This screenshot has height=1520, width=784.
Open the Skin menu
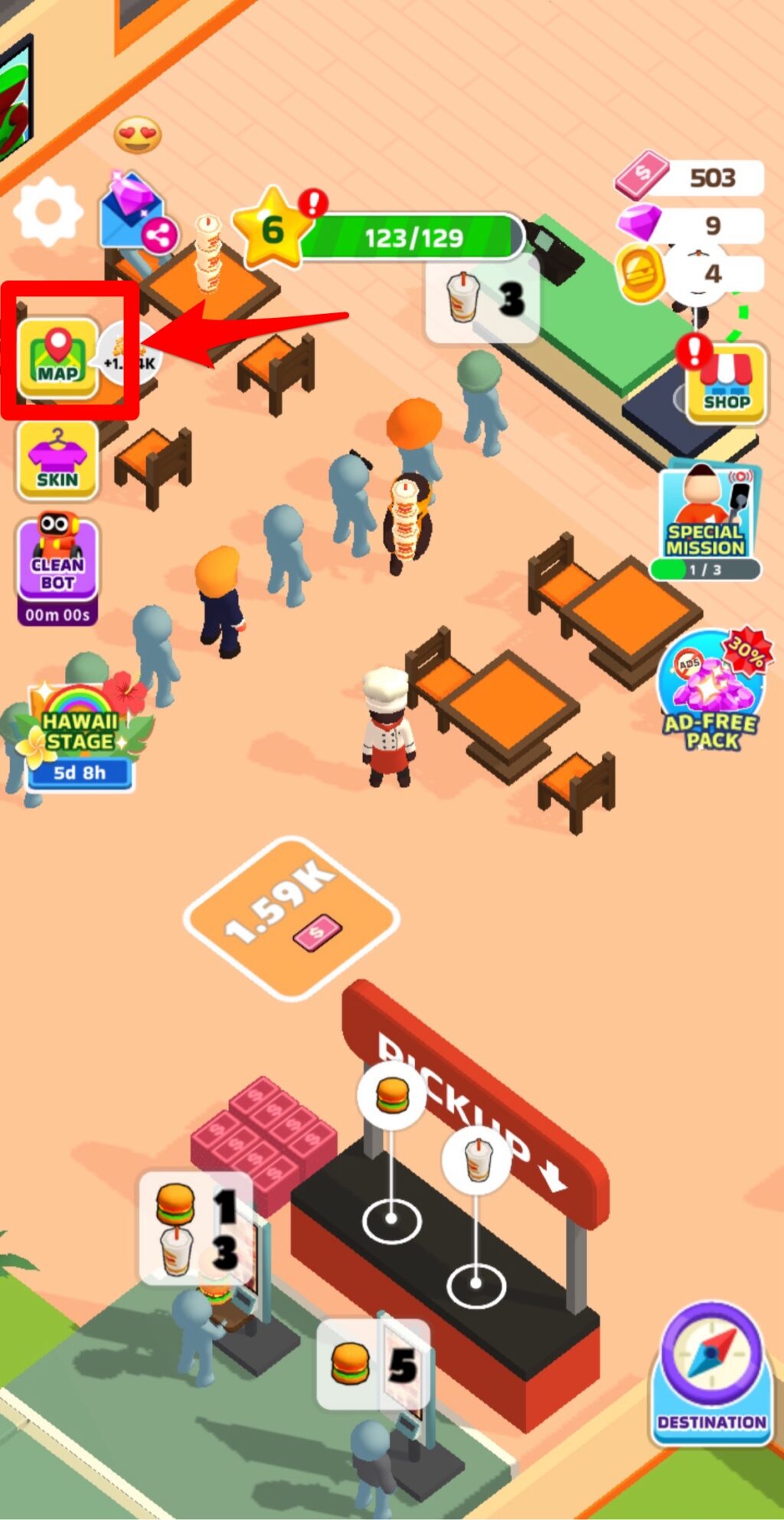click(x=57, y=460)
